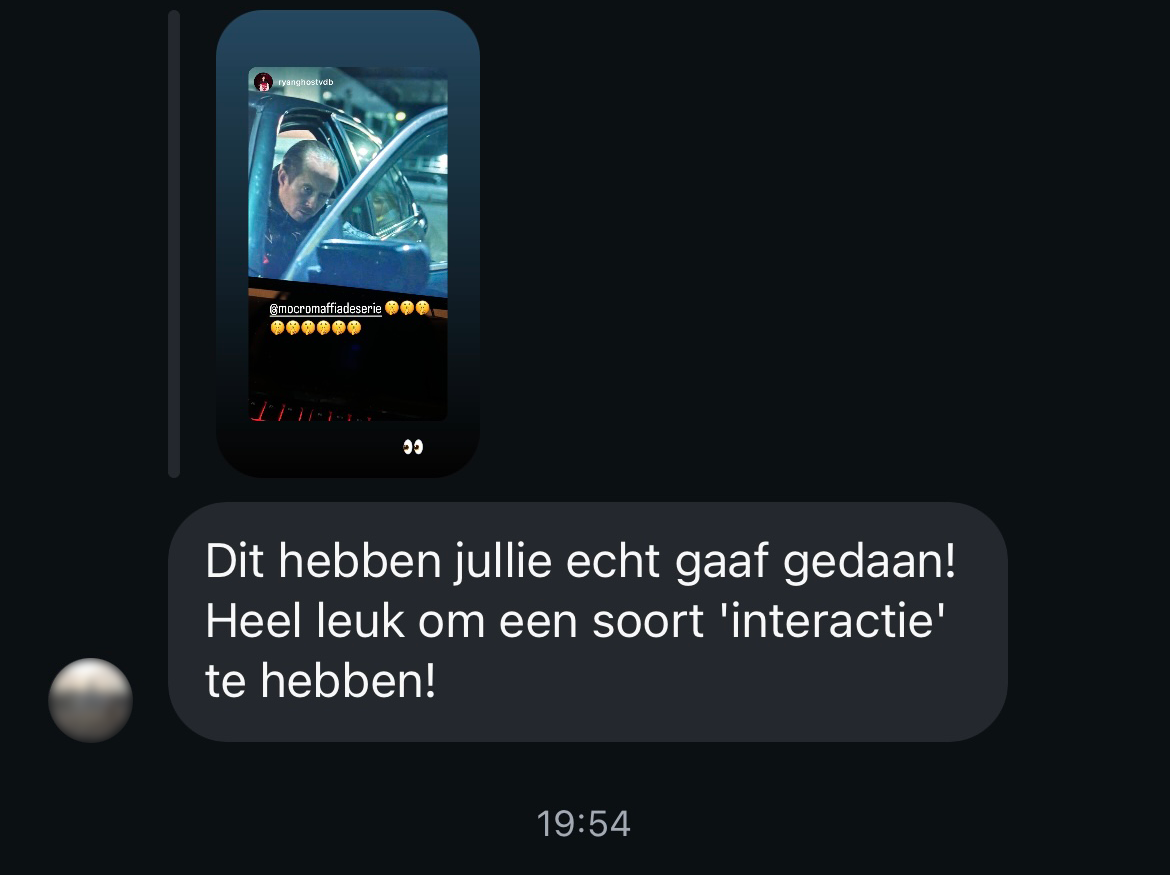Viewport: 1170px width, 875px height.
Task: Open the sender's blurred profile avatar
Action: 91,700
